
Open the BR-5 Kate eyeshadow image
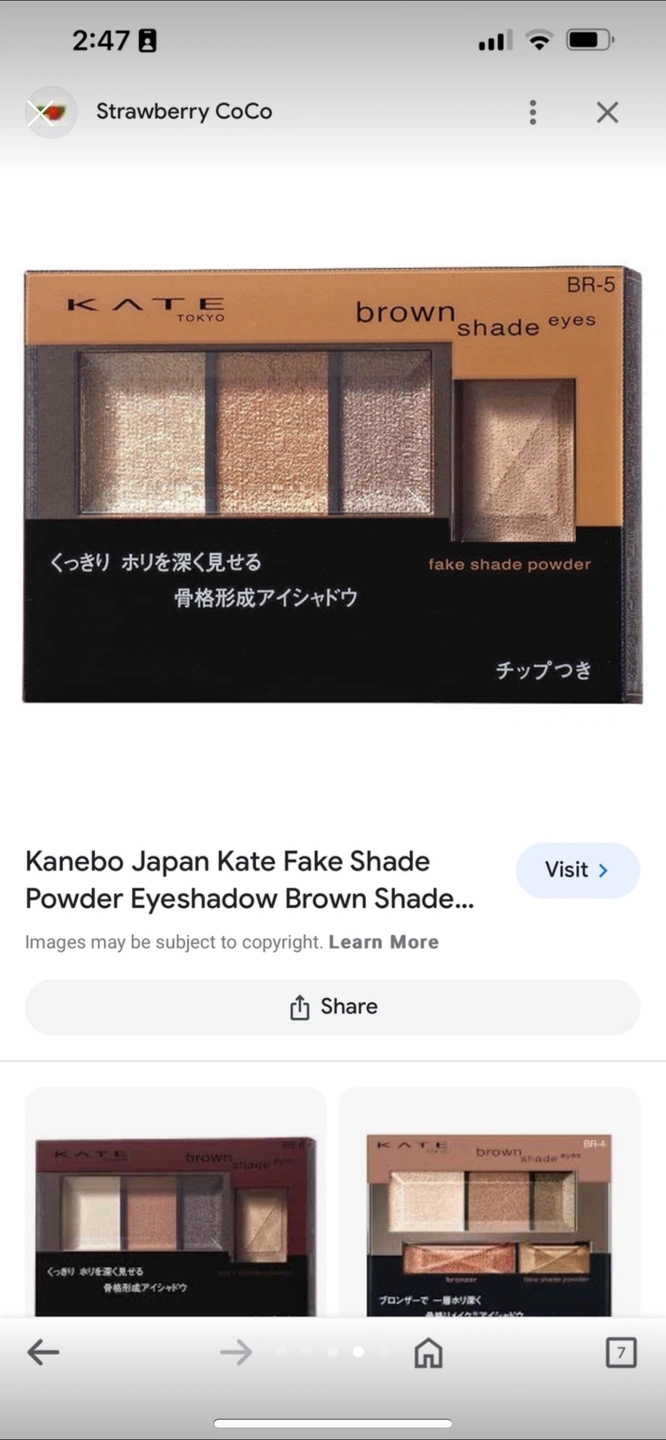[332, 485]
